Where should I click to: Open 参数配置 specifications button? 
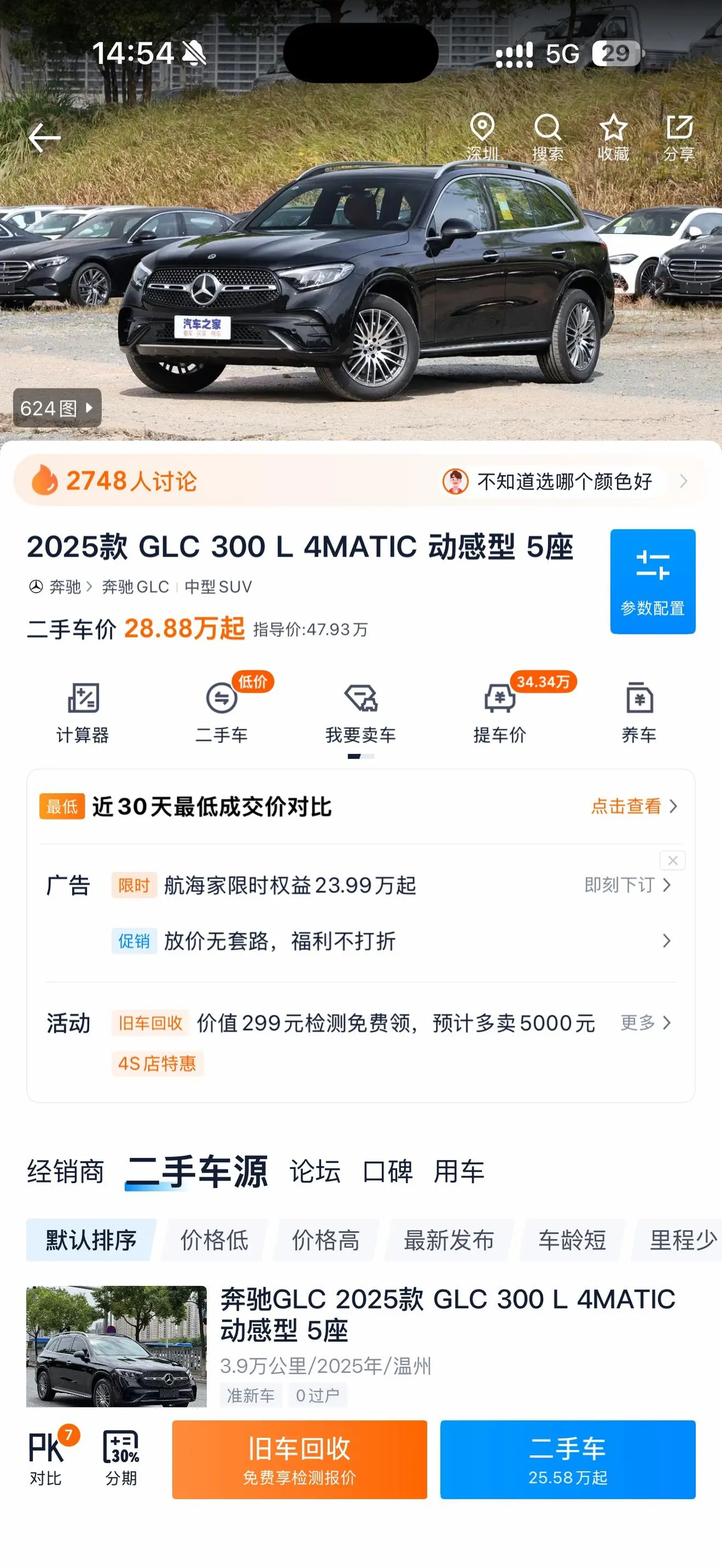pyautogui.click(x=653, y=581)
